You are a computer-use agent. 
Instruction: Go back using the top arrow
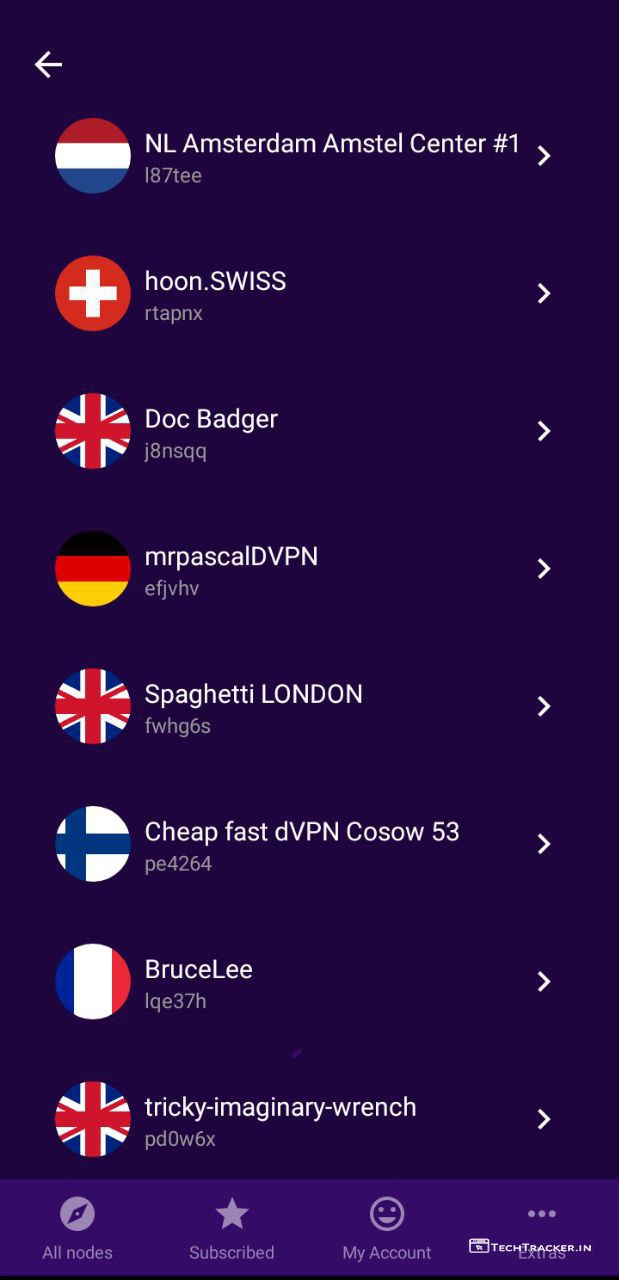pos(48,65)
